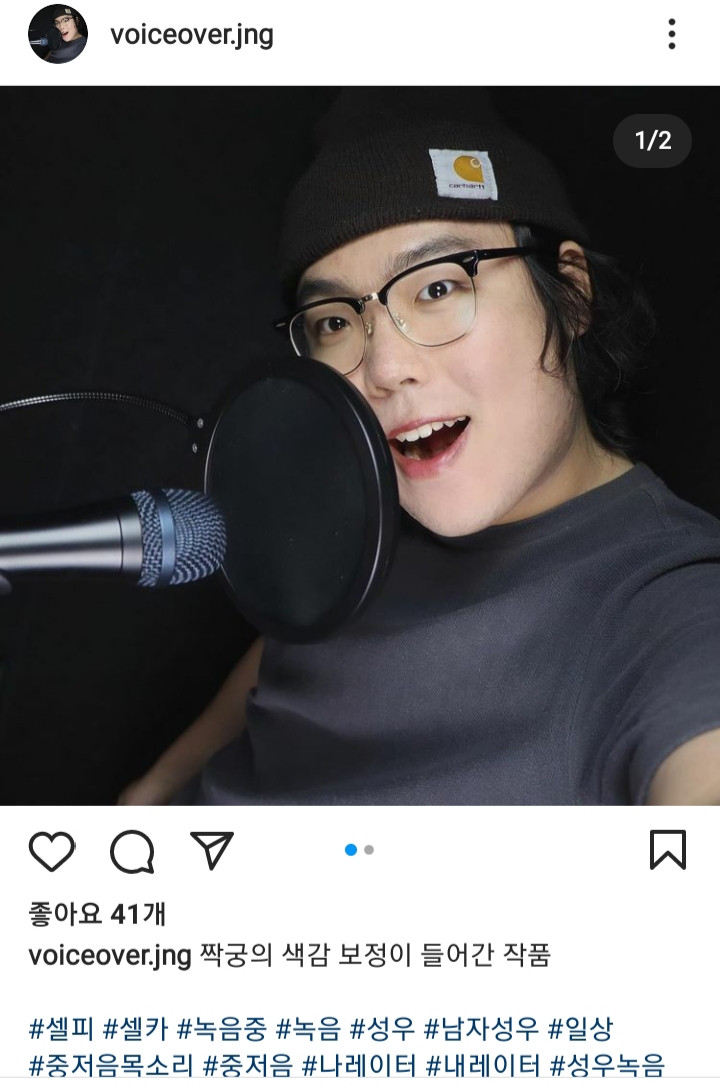This screenshot has width=720, height=1089.
Task: Open the #셀카 hashtag
Action: [x=135, y=1028]
